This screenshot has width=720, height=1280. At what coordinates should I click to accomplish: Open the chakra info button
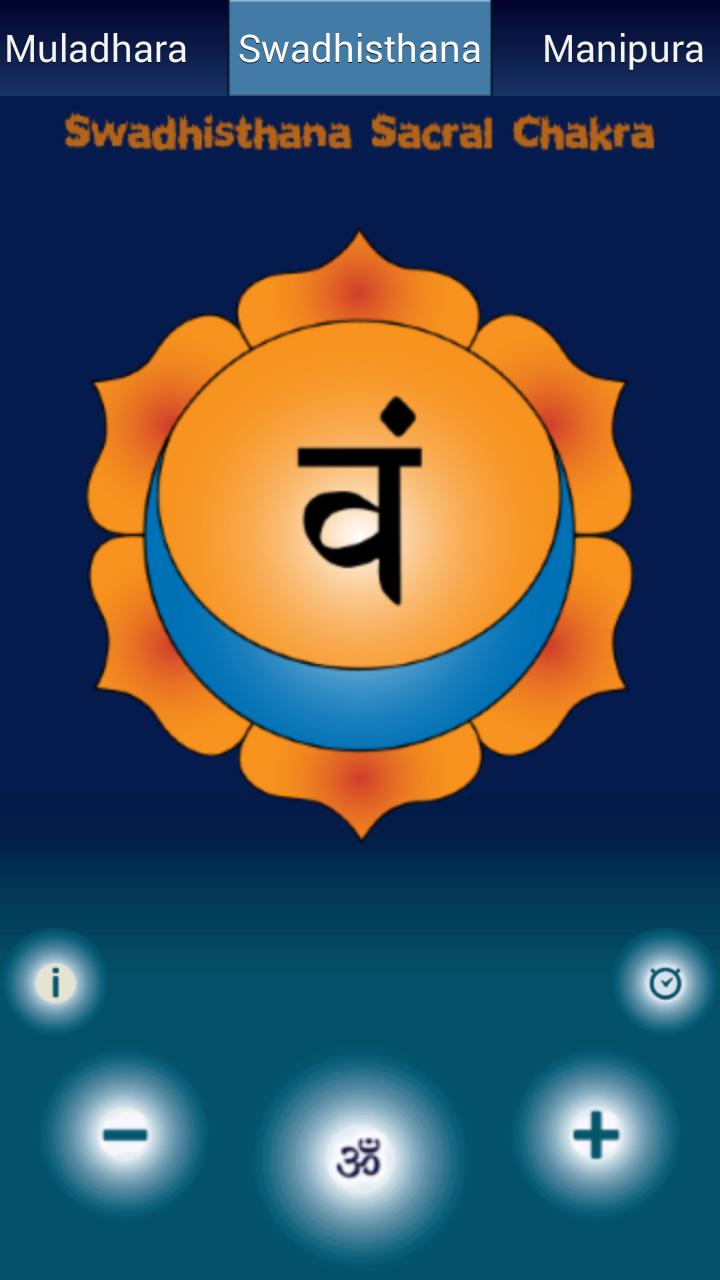(55, 983)
